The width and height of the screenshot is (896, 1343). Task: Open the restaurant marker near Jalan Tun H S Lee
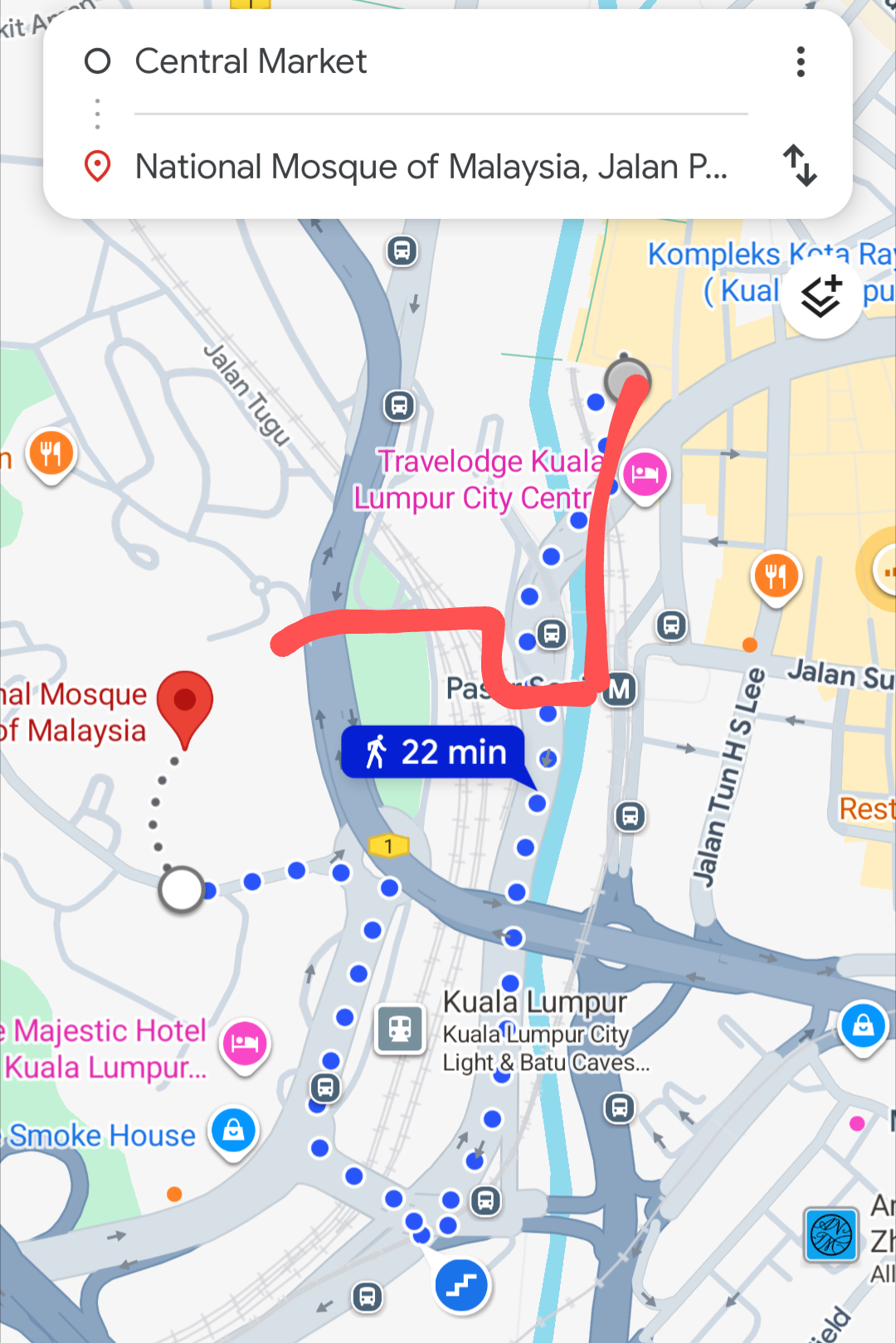tap(776, 576)
